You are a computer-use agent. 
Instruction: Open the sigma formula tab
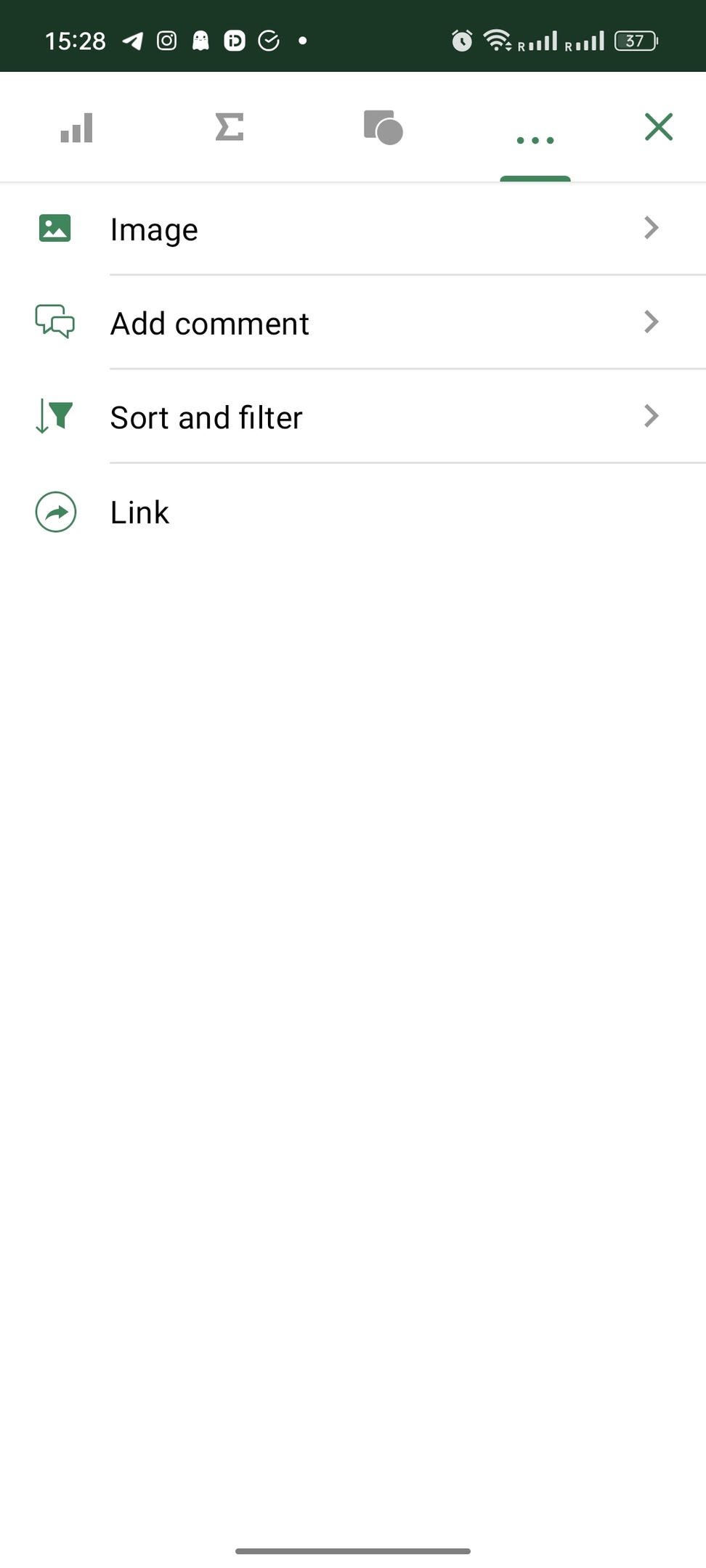click(x=230, y=127)
